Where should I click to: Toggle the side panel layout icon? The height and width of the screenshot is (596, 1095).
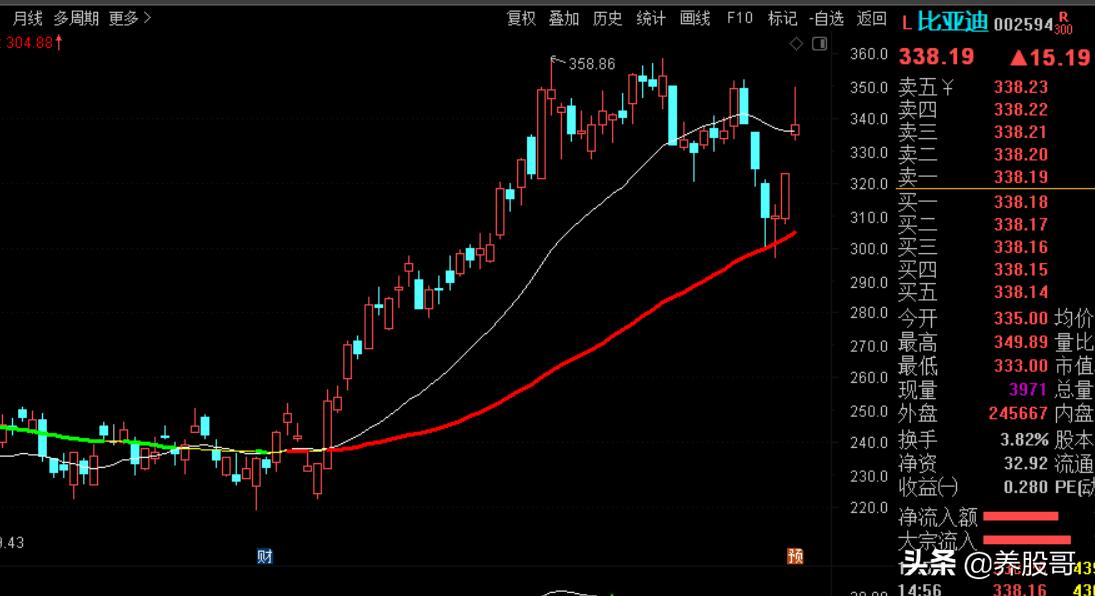820,44
